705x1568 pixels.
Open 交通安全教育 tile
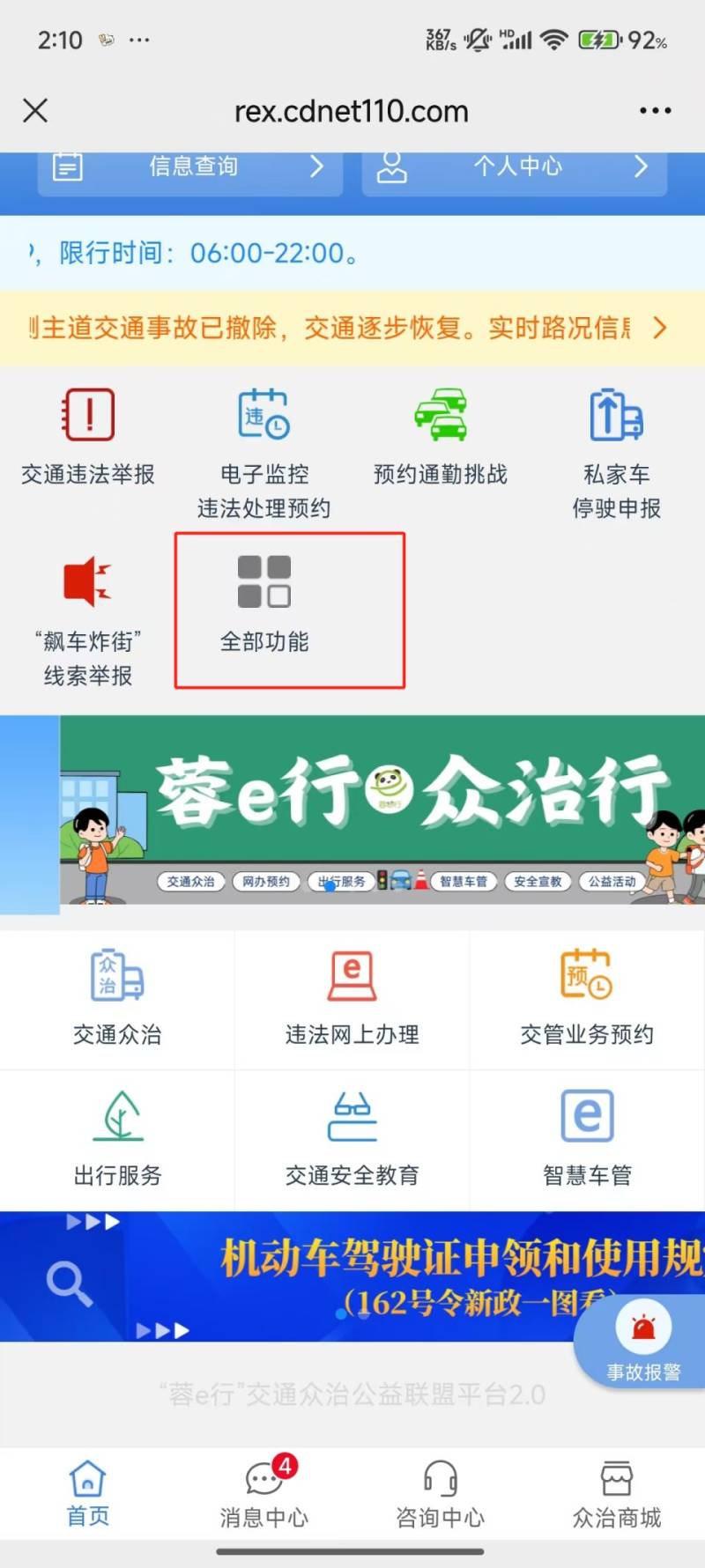pos(352,1140)
